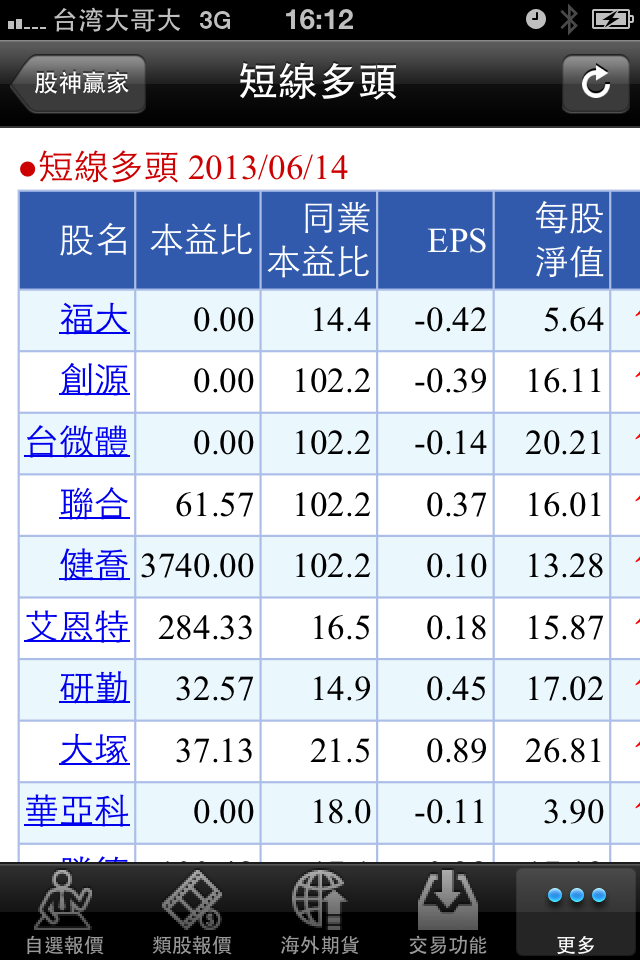The height and width of the screenshot is (960, 640).
Task: Open the 健喬 stock link
Action: click(x=94, y=565)
